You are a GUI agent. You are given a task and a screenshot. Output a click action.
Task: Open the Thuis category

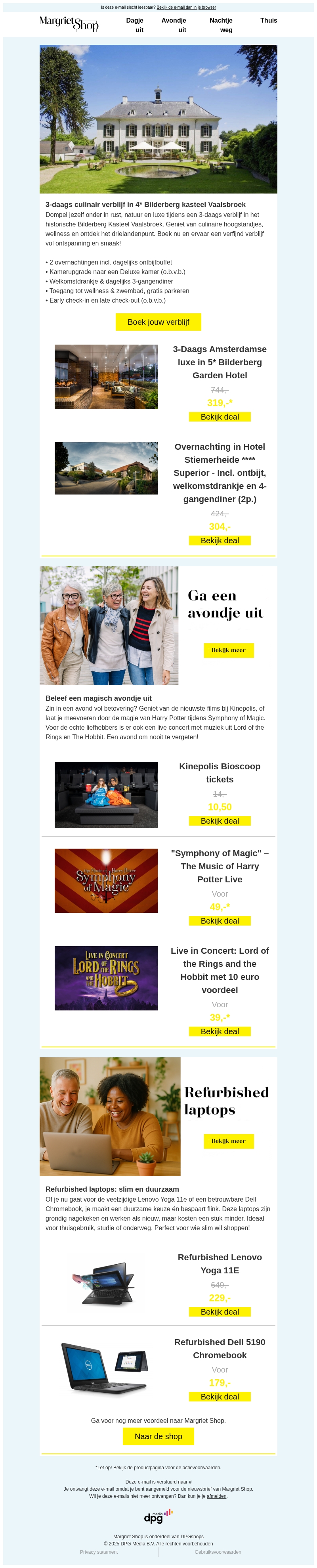(268, 21)
